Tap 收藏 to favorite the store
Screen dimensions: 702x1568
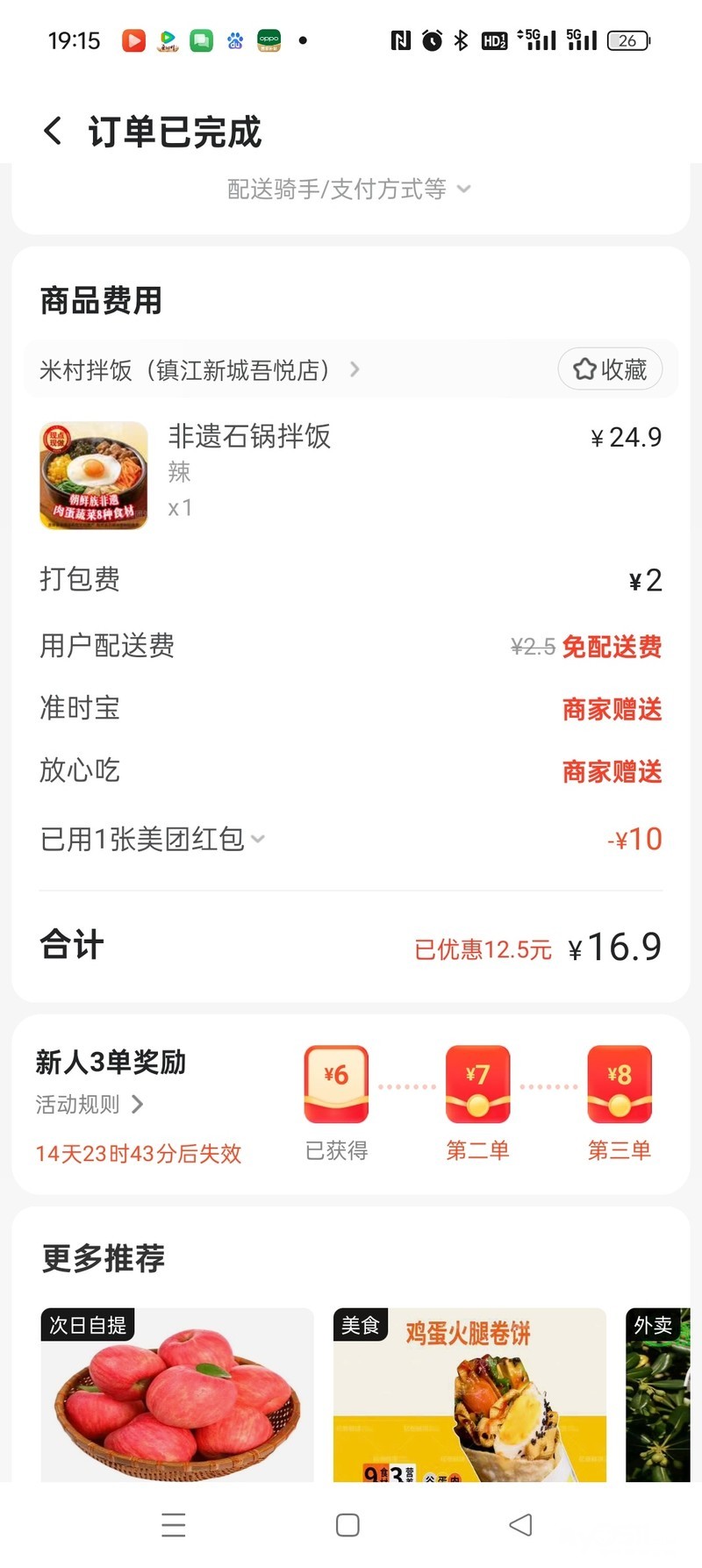click(x=610, y=369)
